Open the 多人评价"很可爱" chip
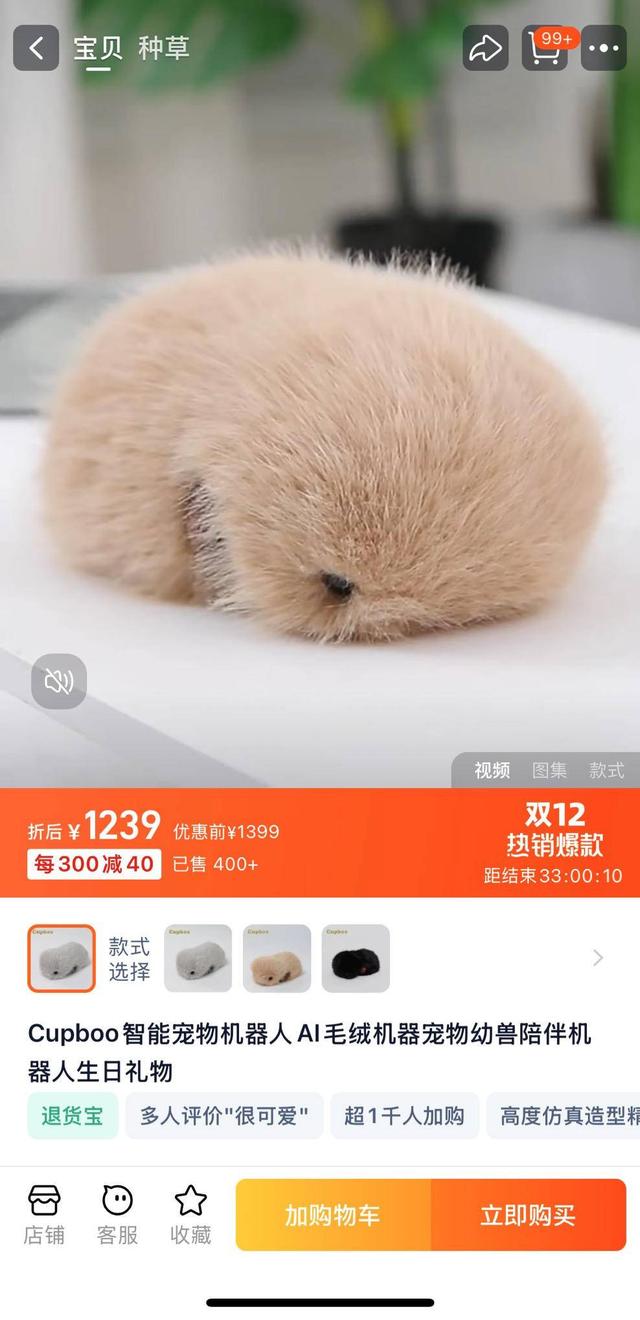 (224, 1116)
